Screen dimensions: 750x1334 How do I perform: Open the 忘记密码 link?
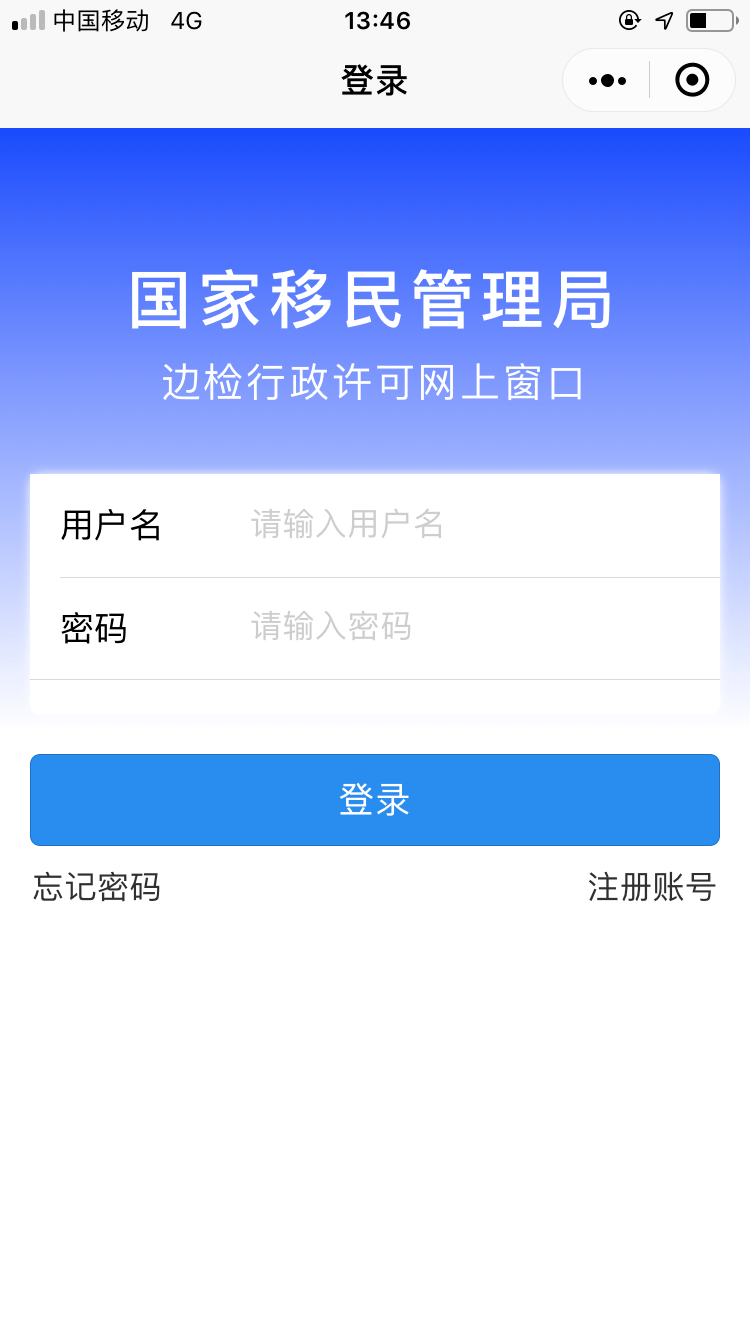(x=97, y=887)
